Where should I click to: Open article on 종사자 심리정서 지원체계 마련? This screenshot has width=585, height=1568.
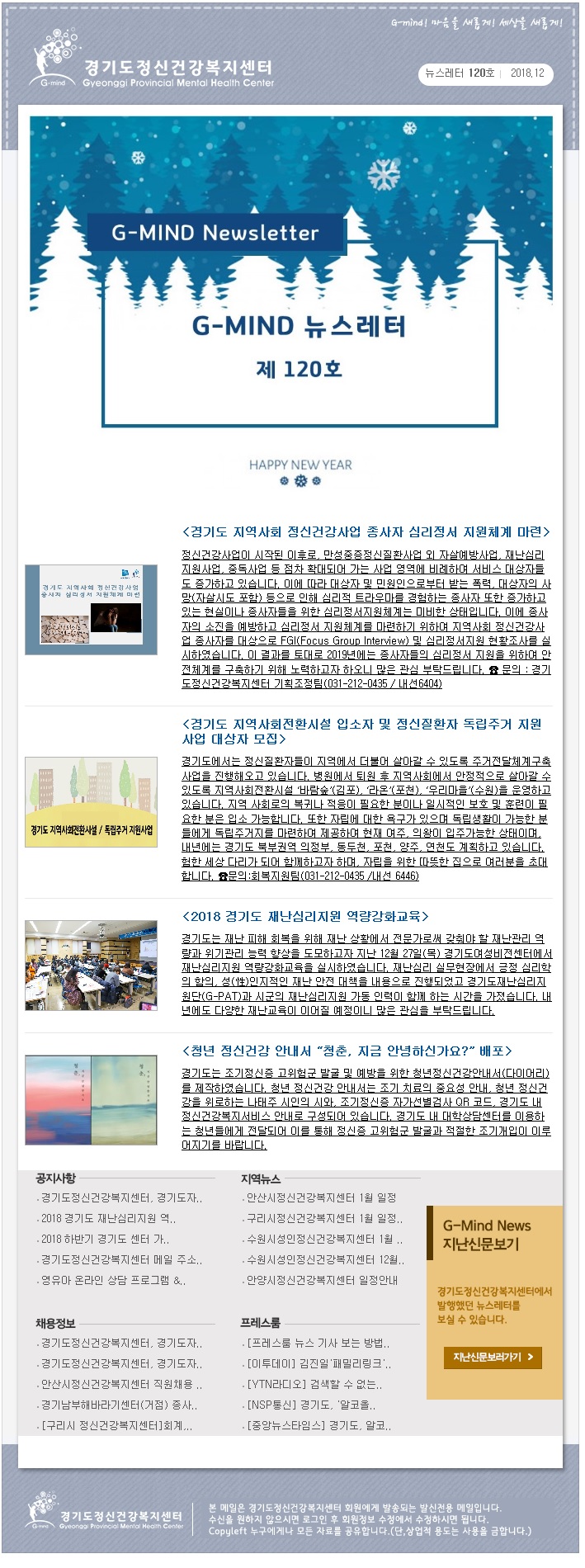(366, 531)
